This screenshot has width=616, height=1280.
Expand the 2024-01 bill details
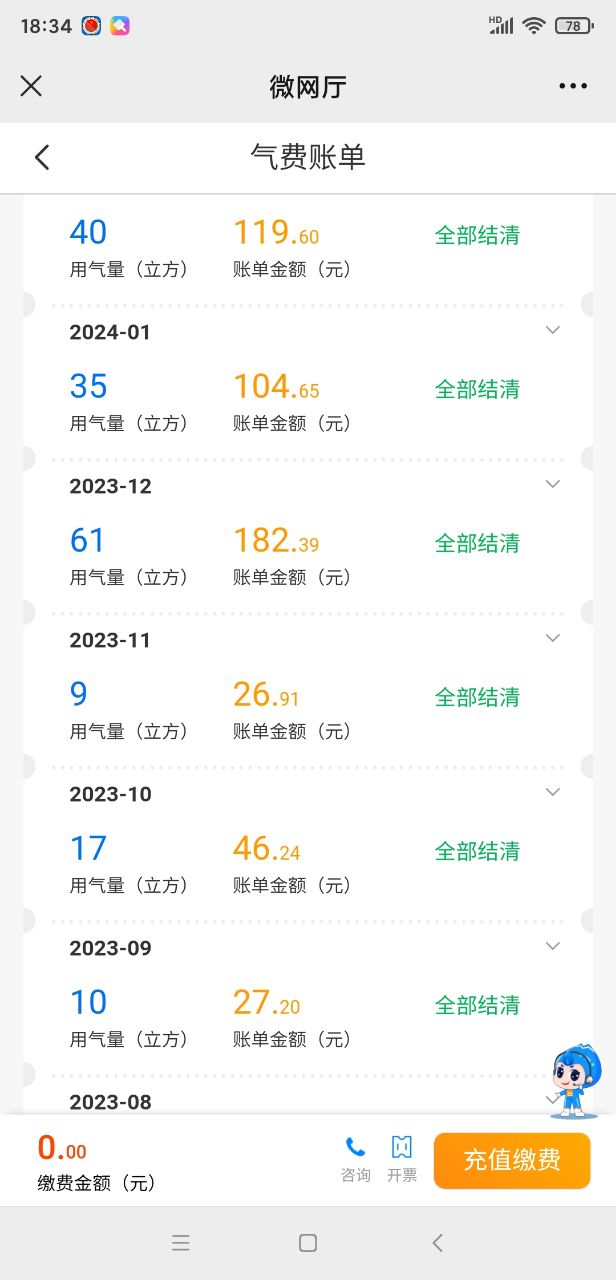(x=552, y=331)
